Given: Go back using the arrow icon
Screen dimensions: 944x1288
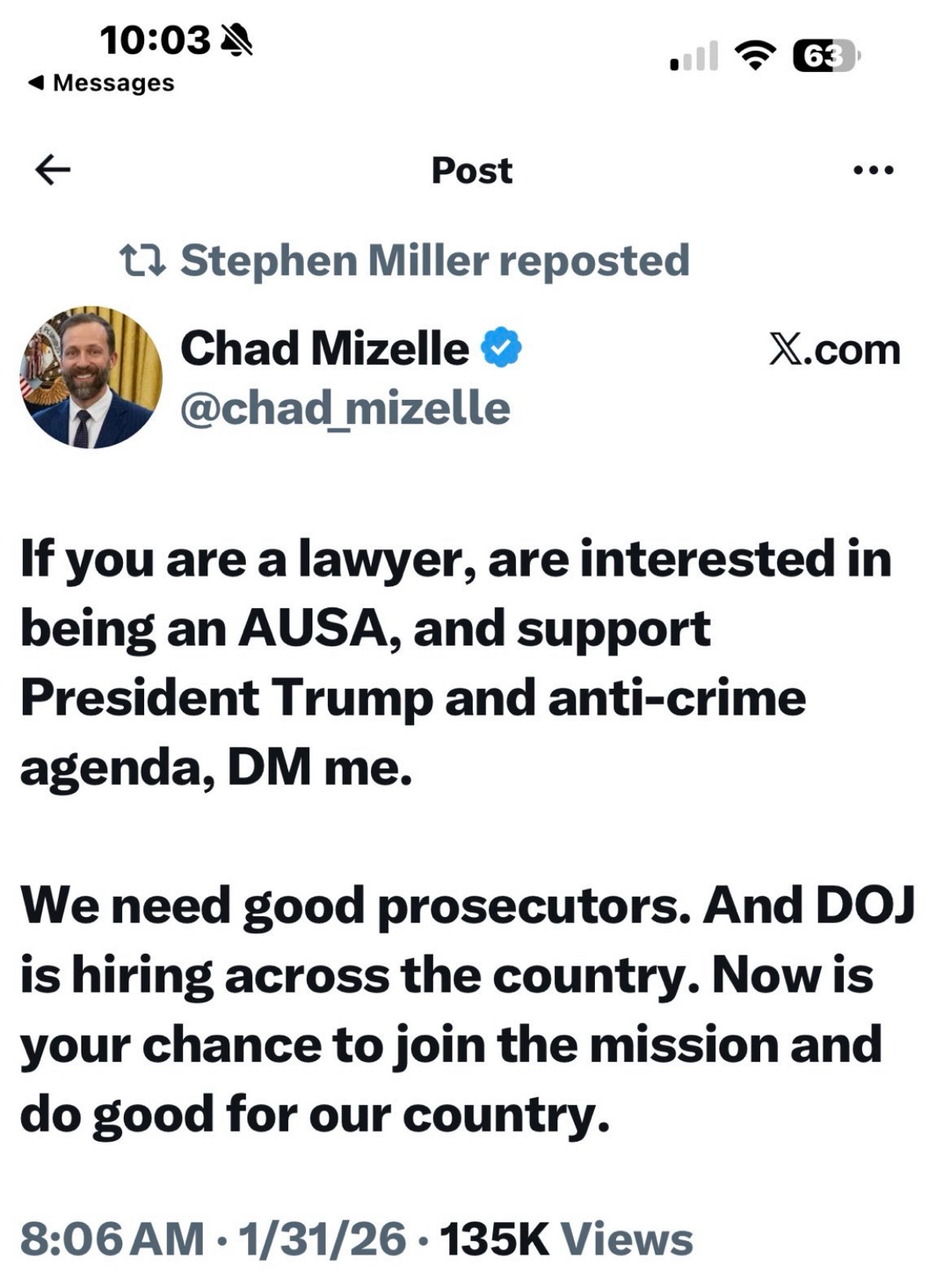Looking at the screenshot, I should point(52,169).
